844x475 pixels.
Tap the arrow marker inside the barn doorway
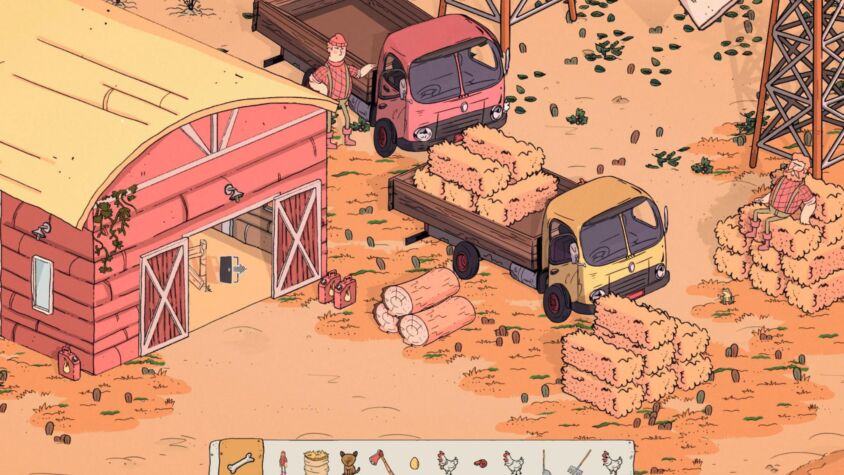(229, 269)
